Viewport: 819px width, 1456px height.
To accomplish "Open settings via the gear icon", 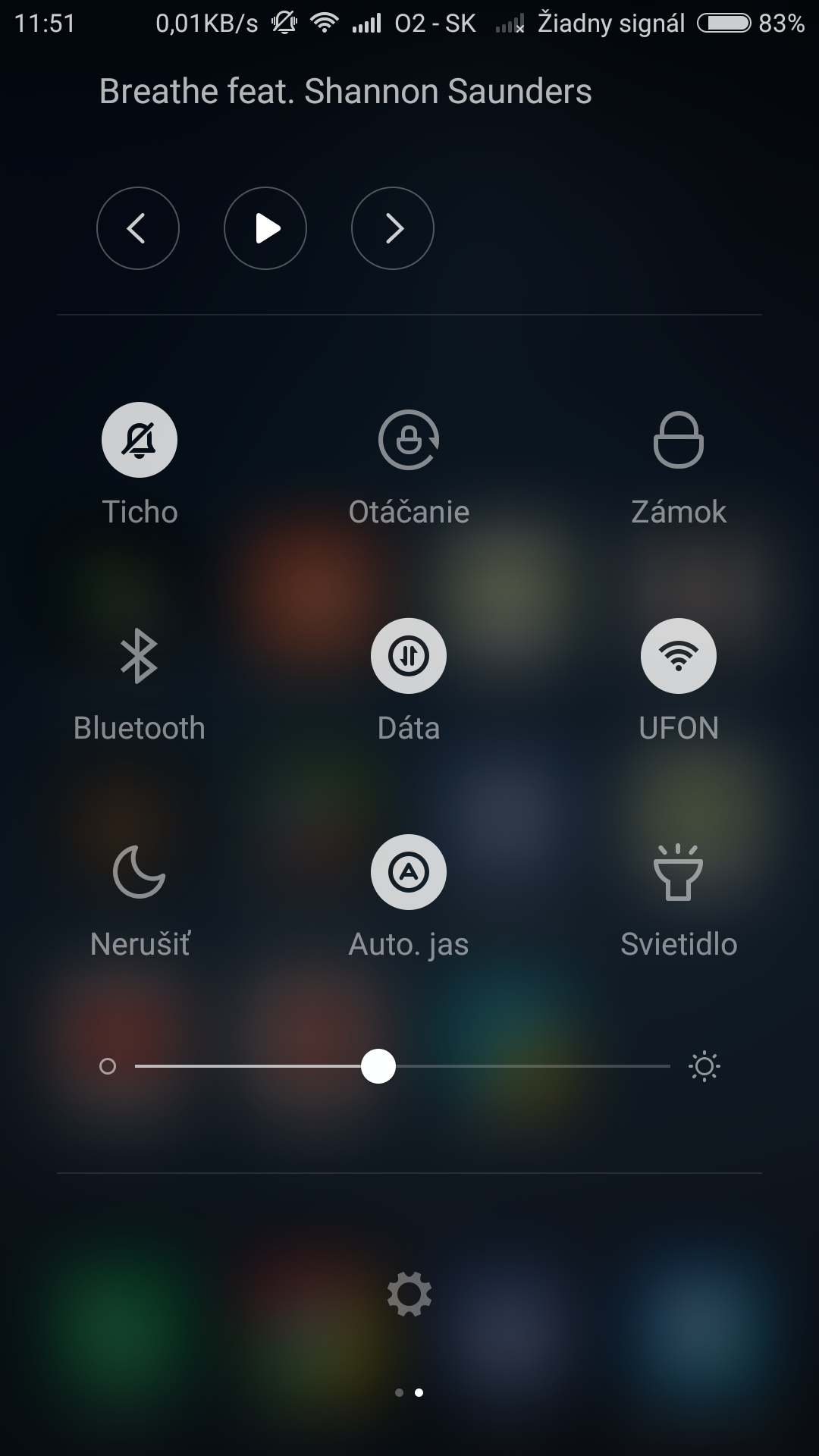I will coord(409,1294).
